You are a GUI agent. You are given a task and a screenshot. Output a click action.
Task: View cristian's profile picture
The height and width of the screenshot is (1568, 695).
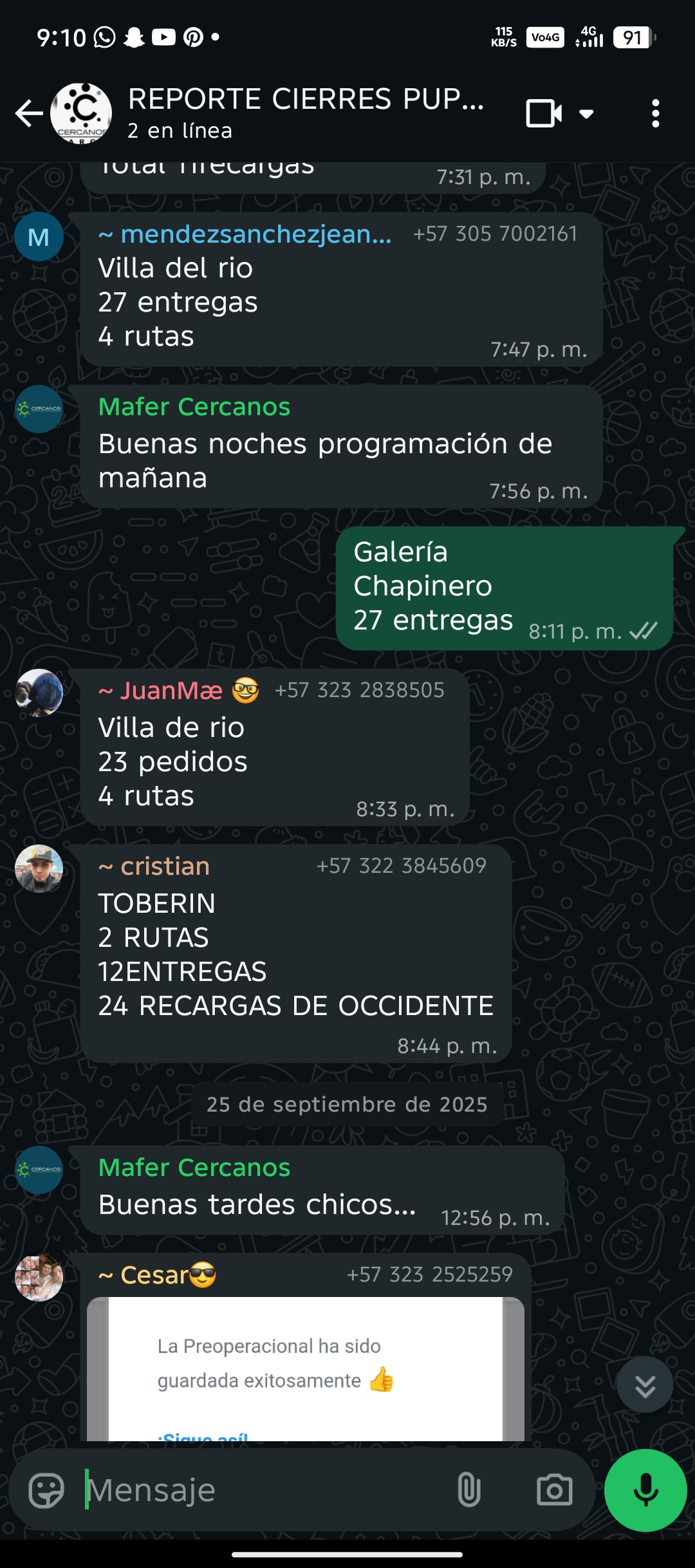[x=39, y=869]
